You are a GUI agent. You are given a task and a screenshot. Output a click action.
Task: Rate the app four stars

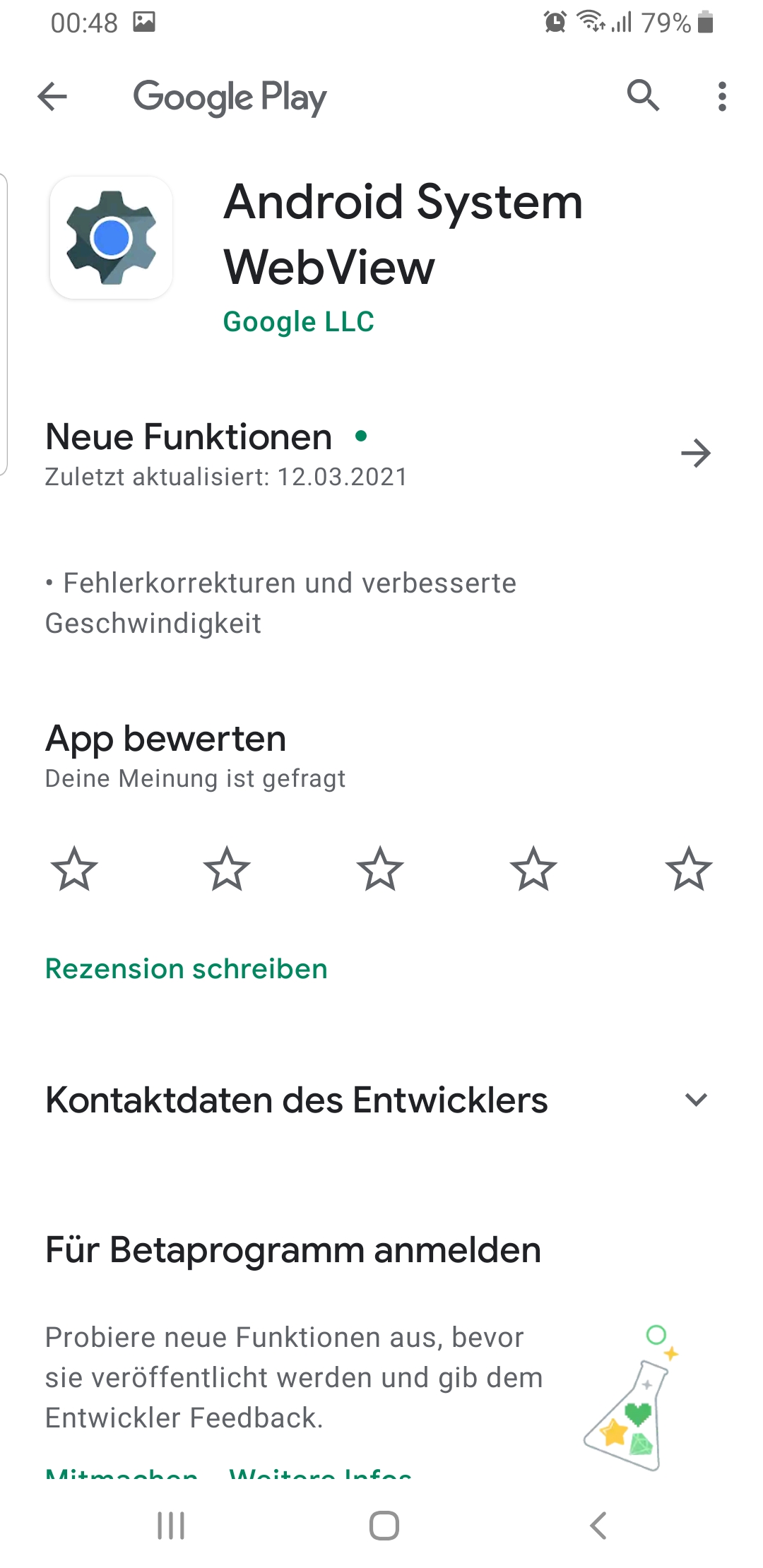[x=533, y=869]
